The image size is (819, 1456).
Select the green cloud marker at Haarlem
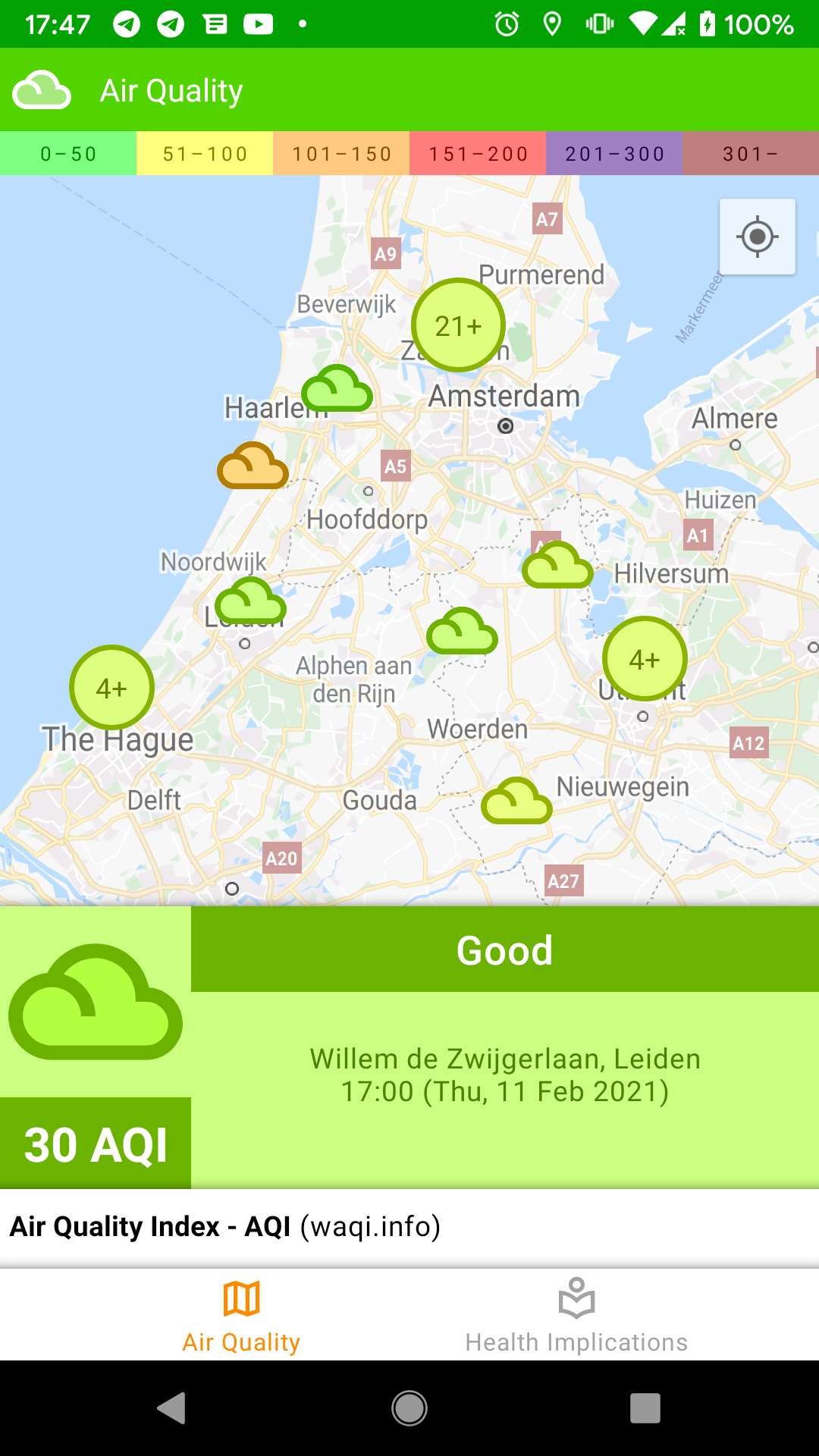[337, 389]
